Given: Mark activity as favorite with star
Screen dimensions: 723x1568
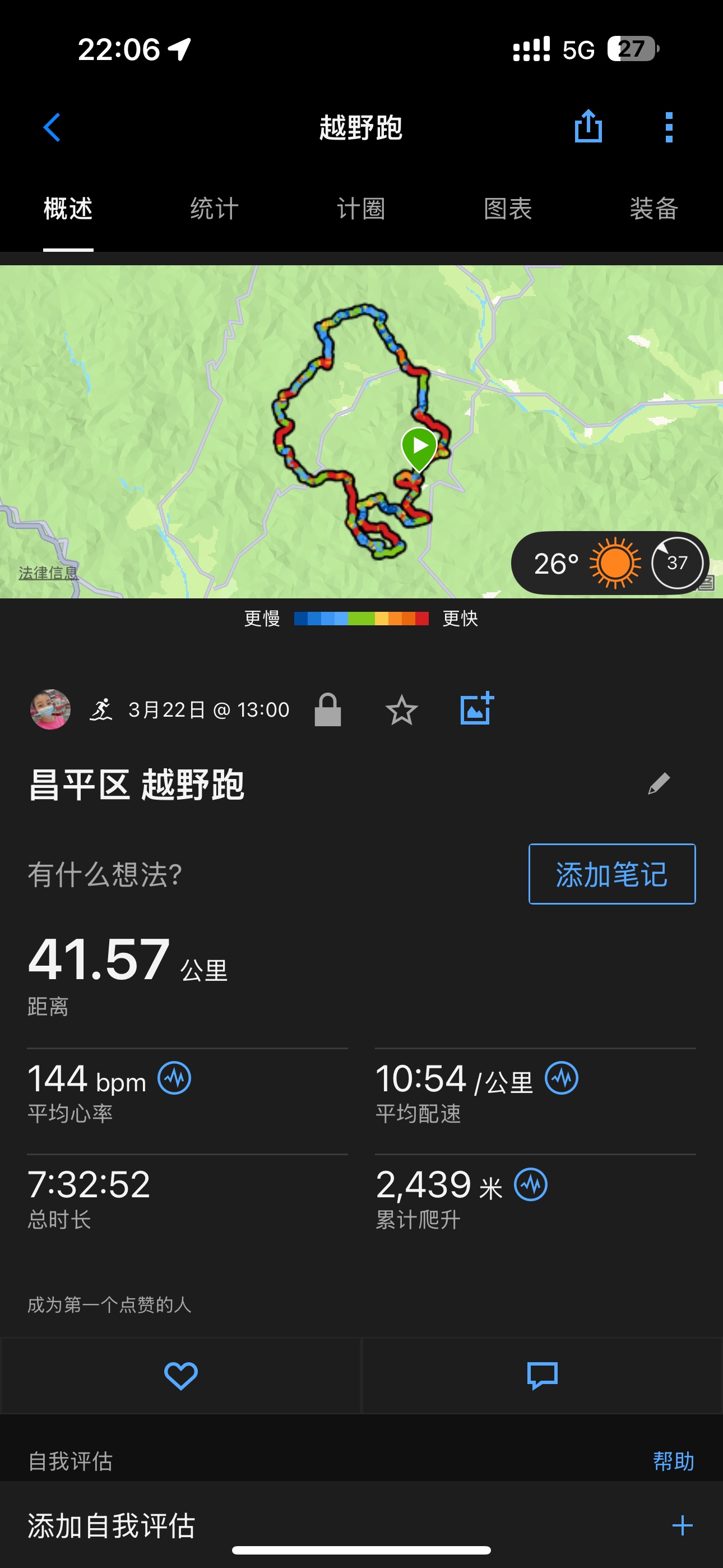Looking at the screenshot, I should [x=402, y=710].
